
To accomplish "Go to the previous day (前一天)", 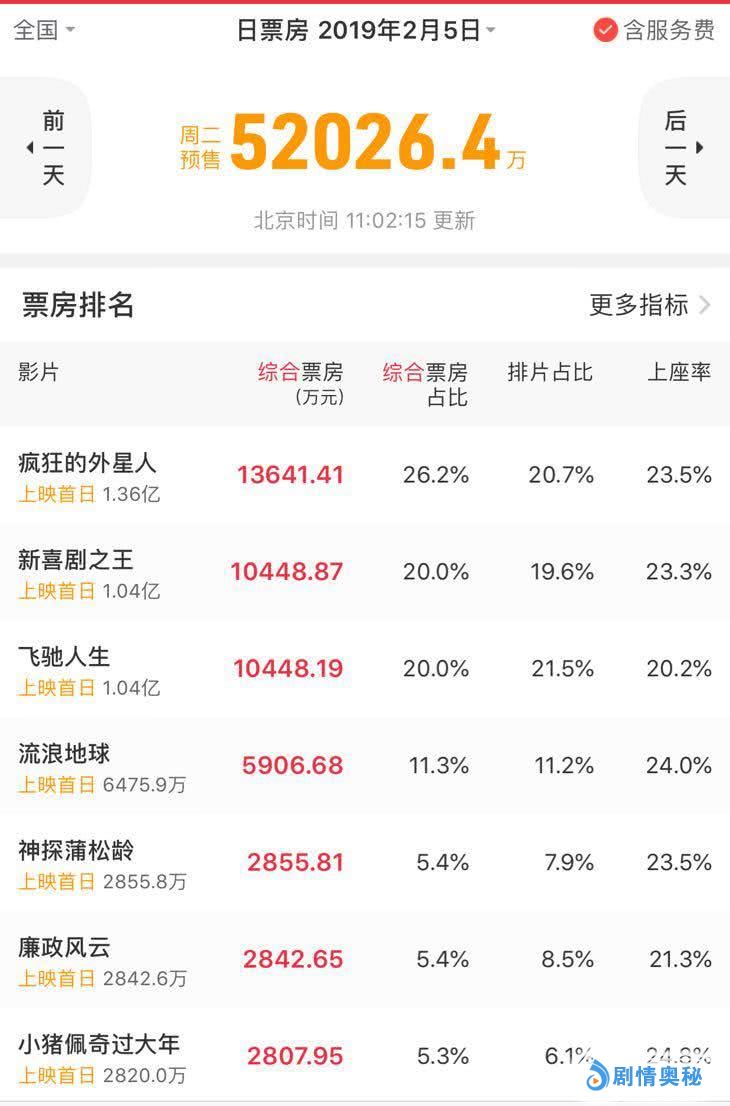I will tap(50, 148).
